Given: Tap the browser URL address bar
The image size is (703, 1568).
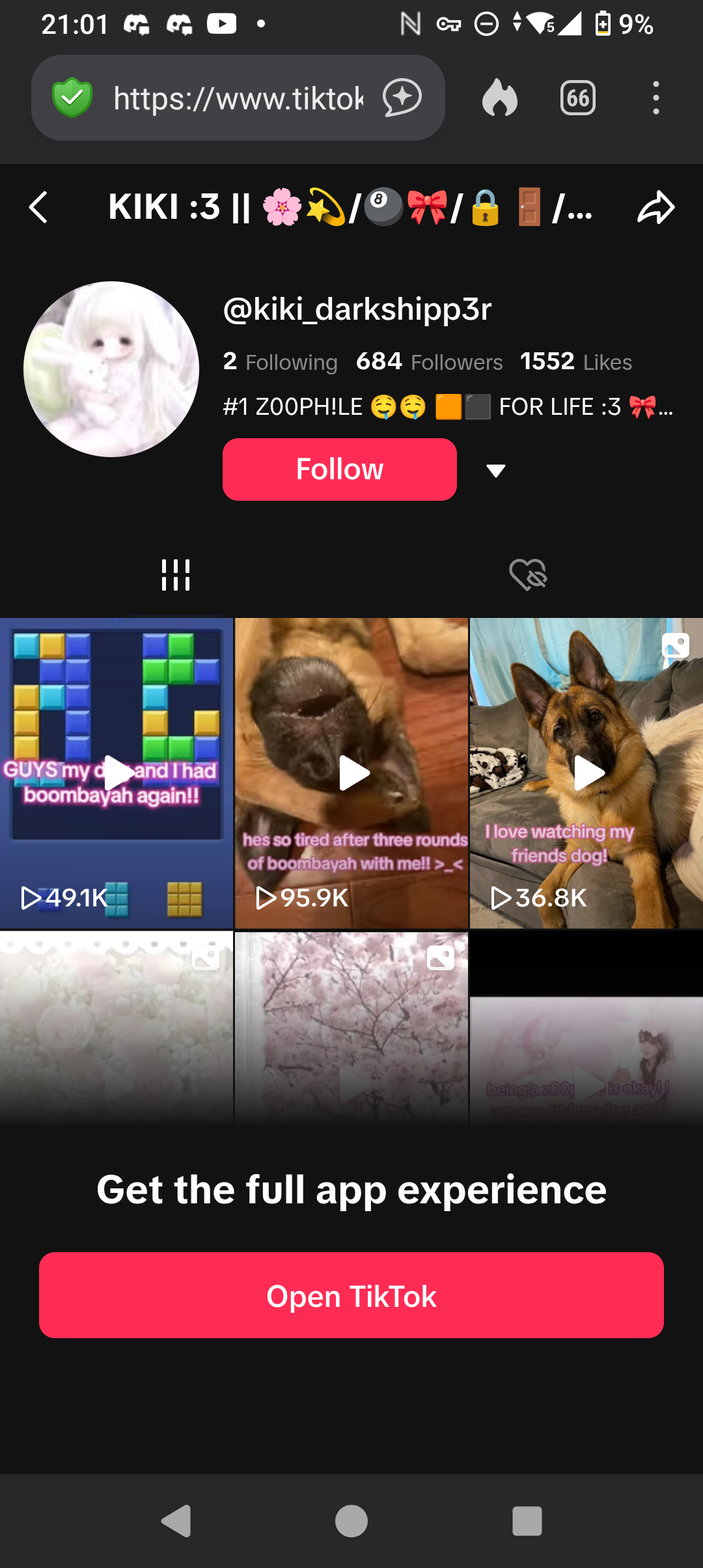Looking at the screenshot, I should click(238, 98).
